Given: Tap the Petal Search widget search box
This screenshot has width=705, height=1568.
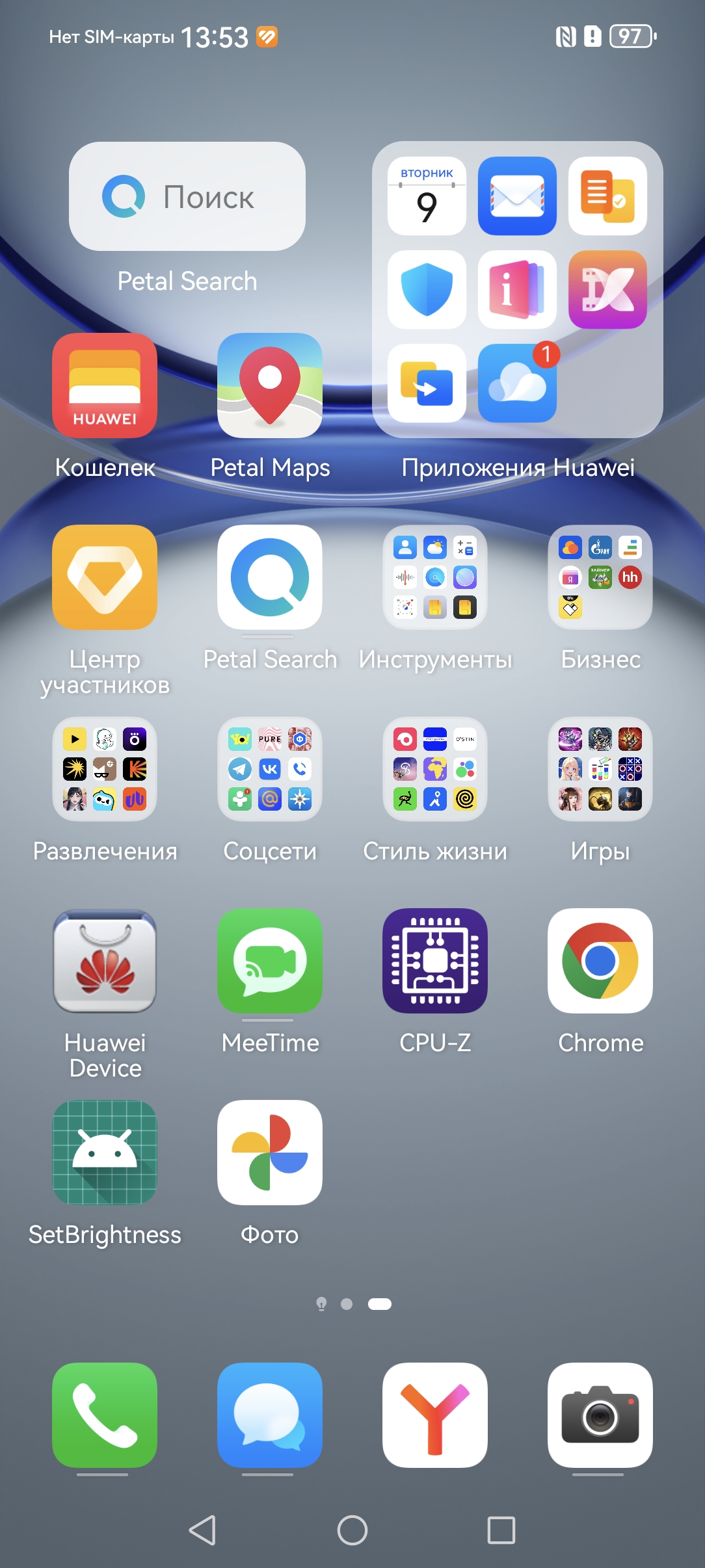Looking at the screenshot, I should [x=187, y=196].
